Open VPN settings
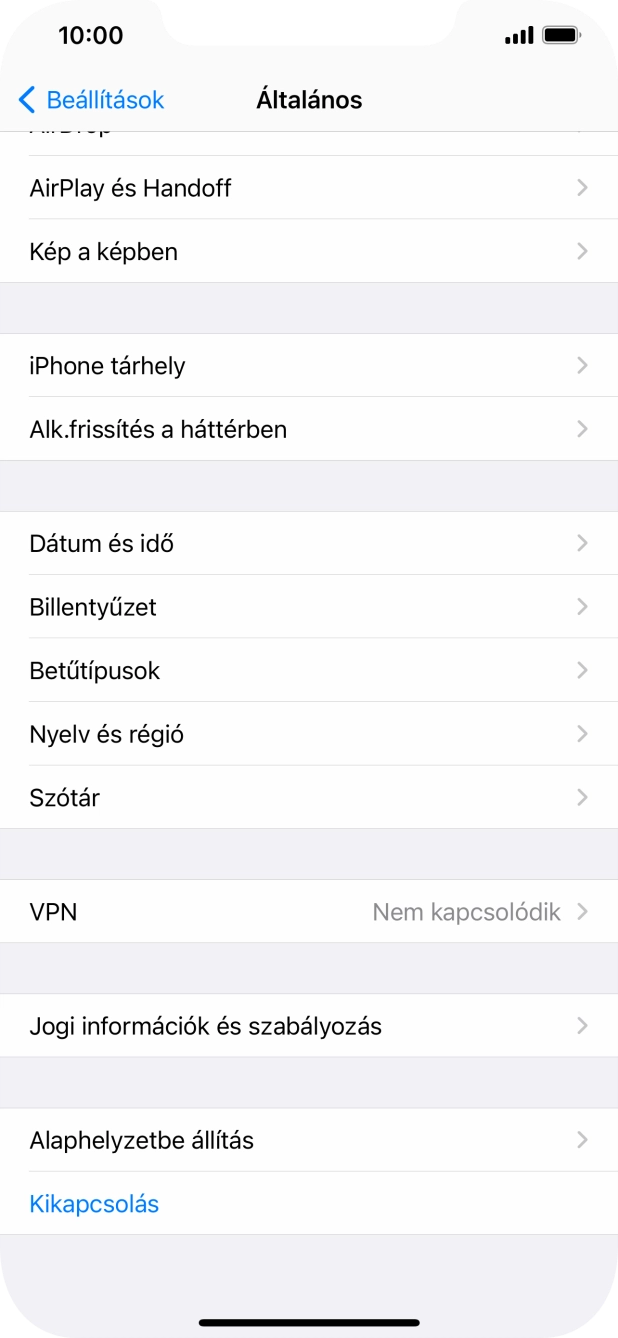Screen dimensions: 618x1338 tap(309, 912)
